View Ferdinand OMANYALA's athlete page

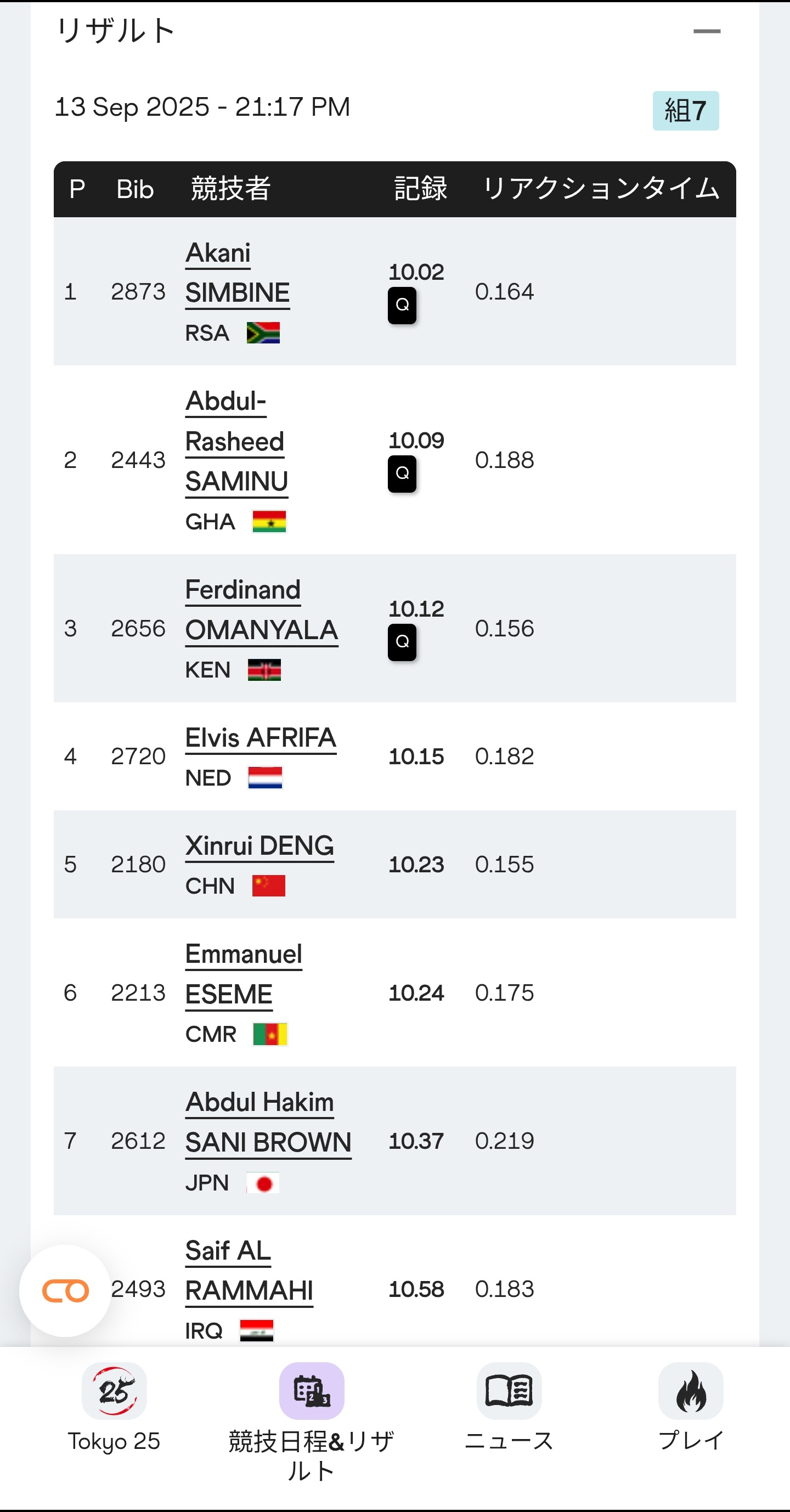pyautogui.click(x=261, y=610)
